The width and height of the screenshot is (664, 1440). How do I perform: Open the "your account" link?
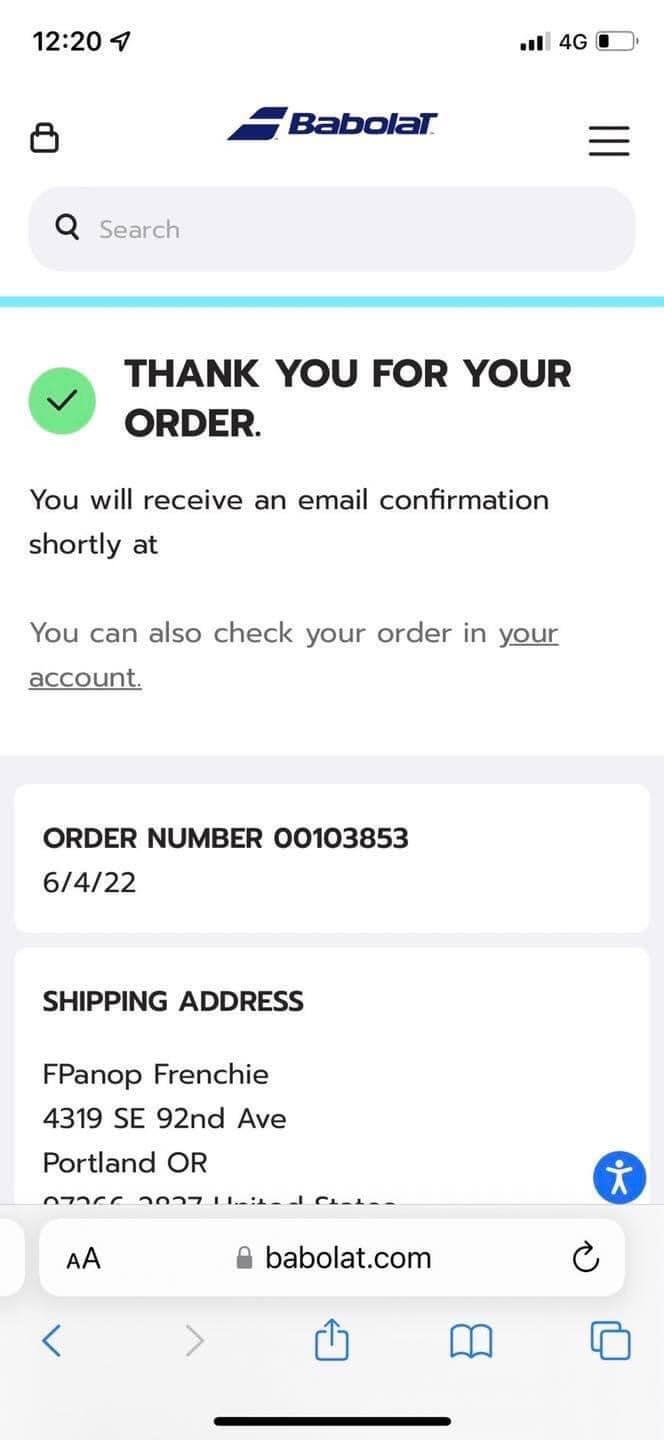coord(293,655)
